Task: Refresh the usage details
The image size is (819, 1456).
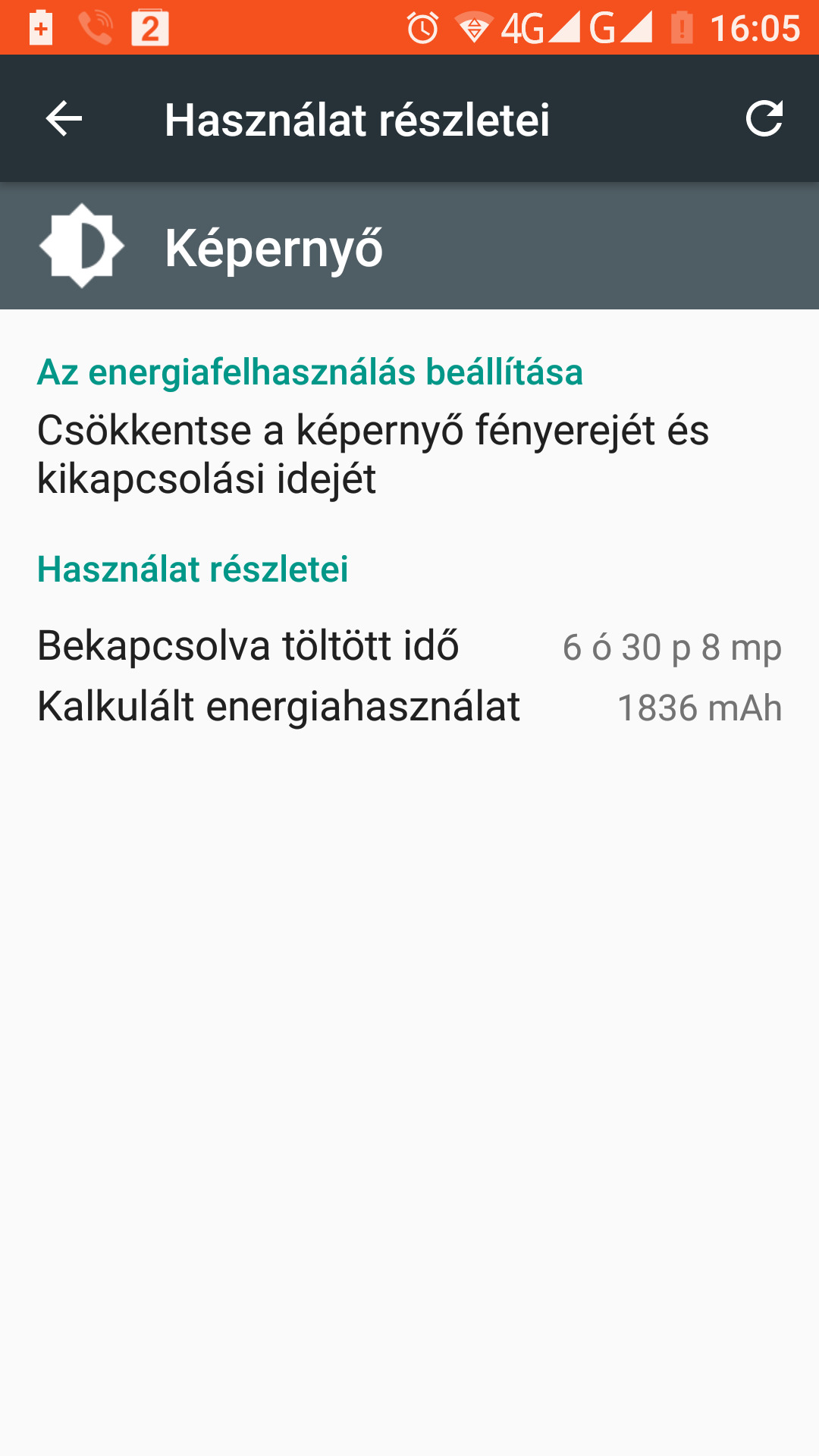Action: tap(763, 119)
